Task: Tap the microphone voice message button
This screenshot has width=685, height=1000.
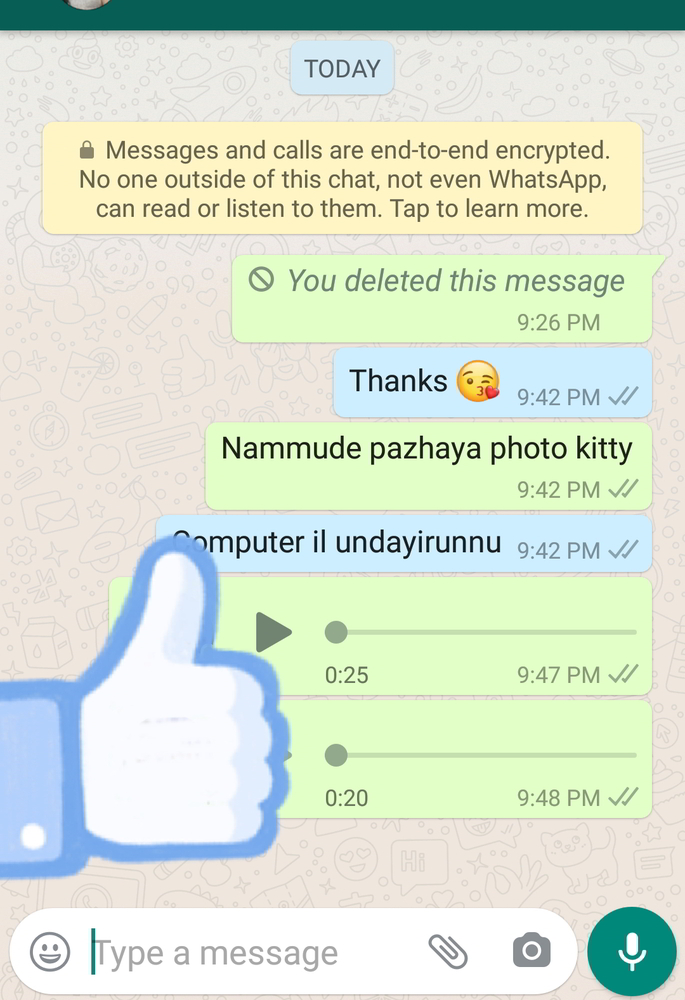Action: (x=631, y=951)
